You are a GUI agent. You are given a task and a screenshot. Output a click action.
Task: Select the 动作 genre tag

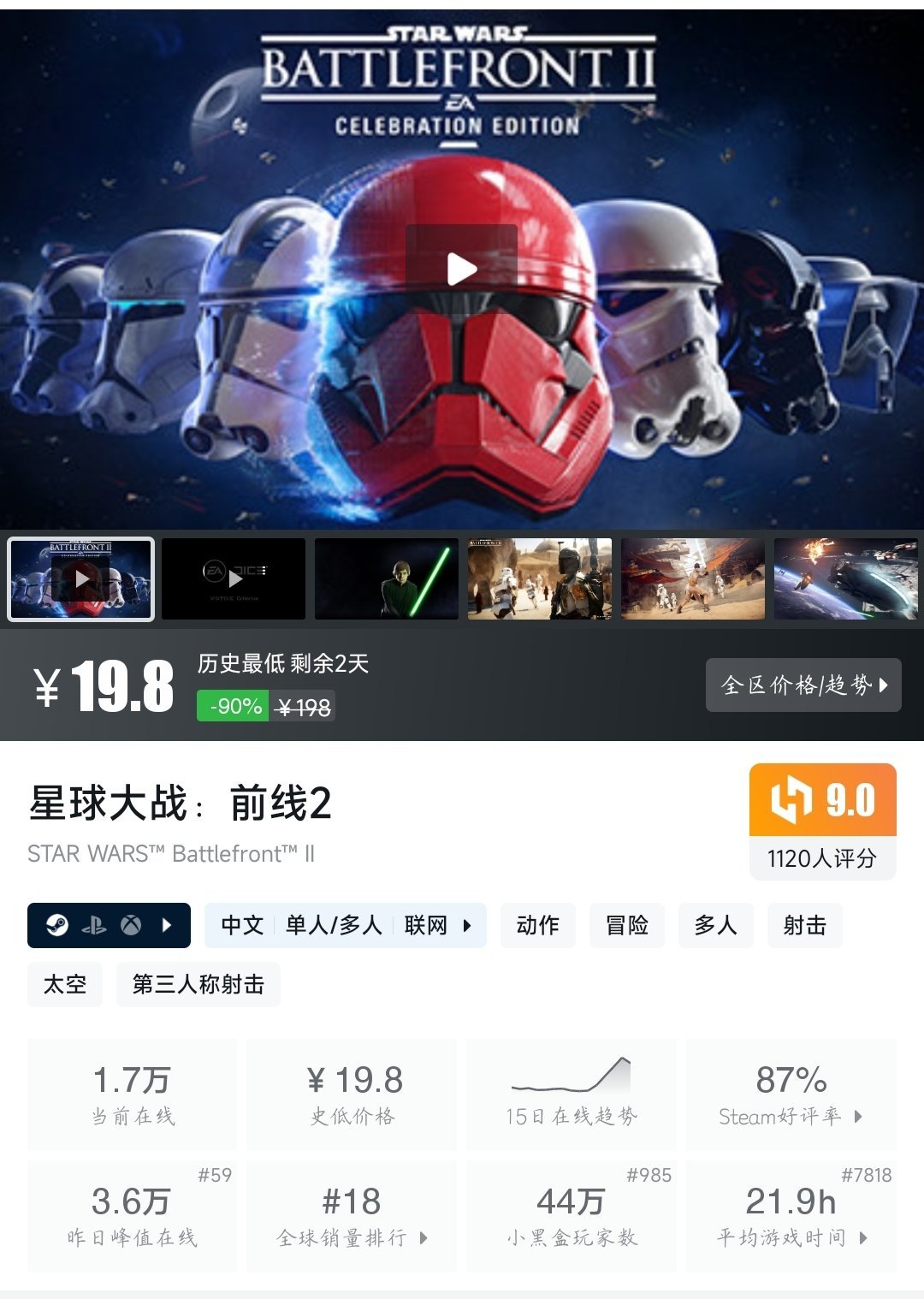coord(538,925)
